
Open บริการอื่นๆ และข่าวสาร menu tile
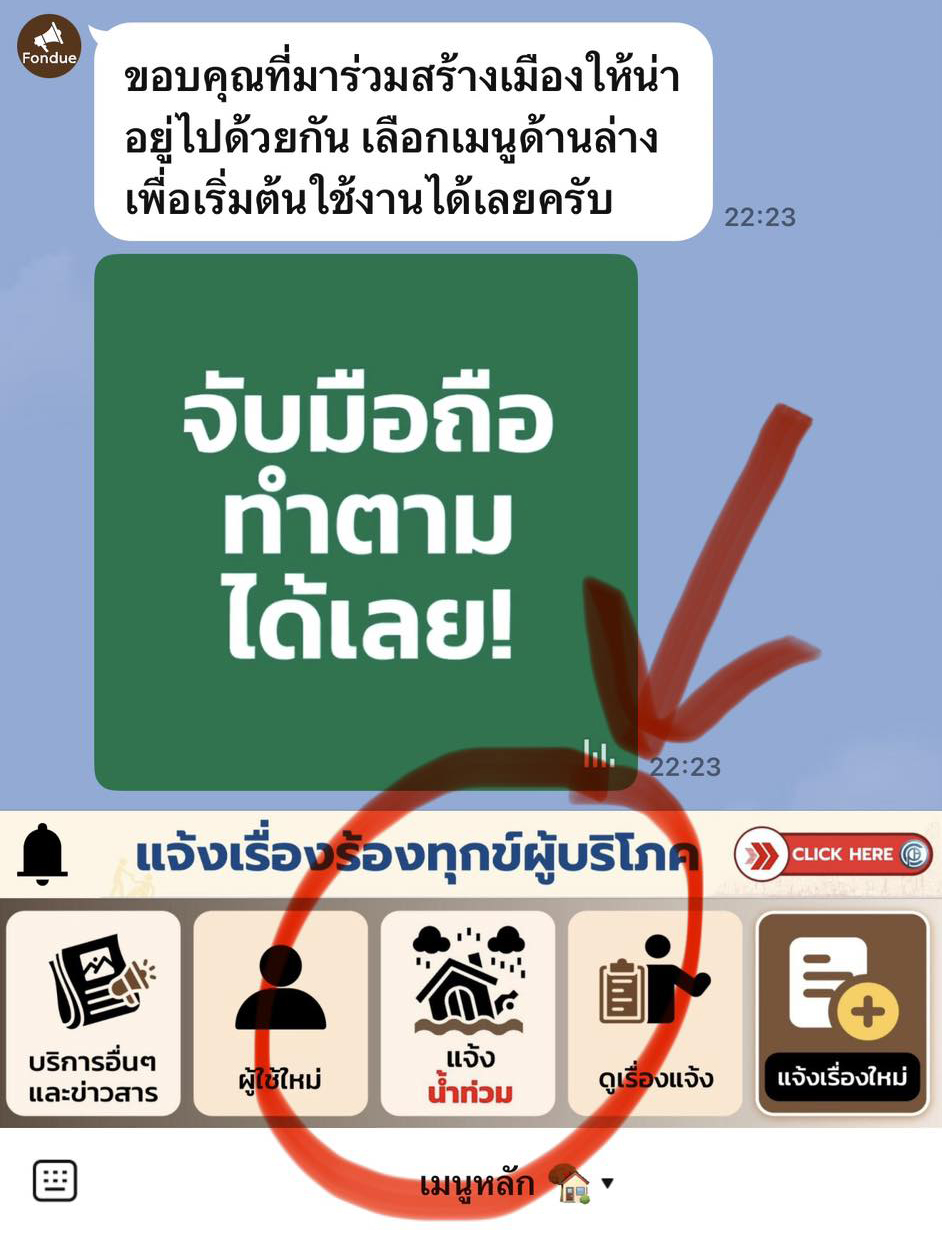coord(93,1013)
